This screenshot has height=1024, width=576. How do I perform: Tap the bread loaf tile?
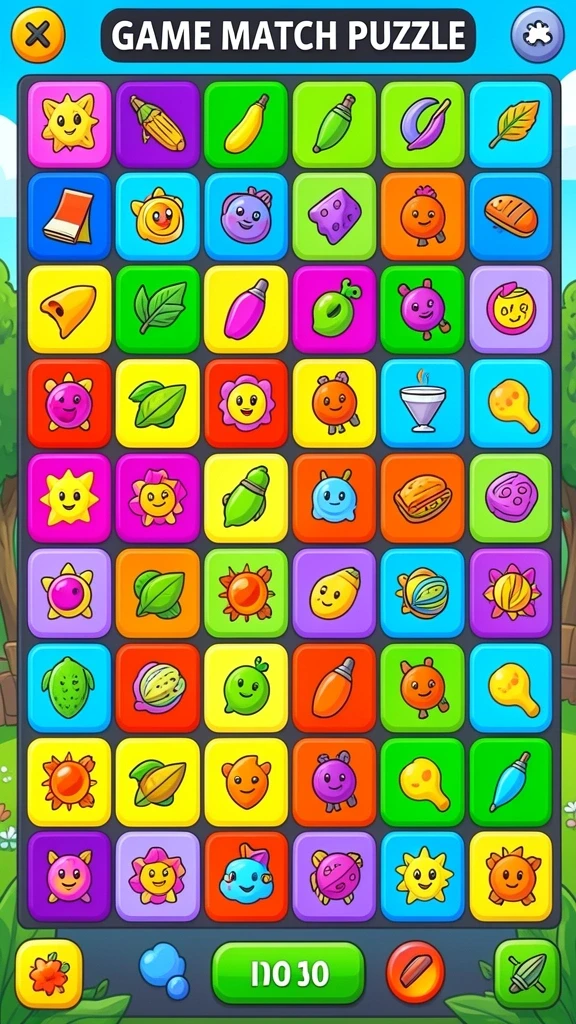coord(511,217)
